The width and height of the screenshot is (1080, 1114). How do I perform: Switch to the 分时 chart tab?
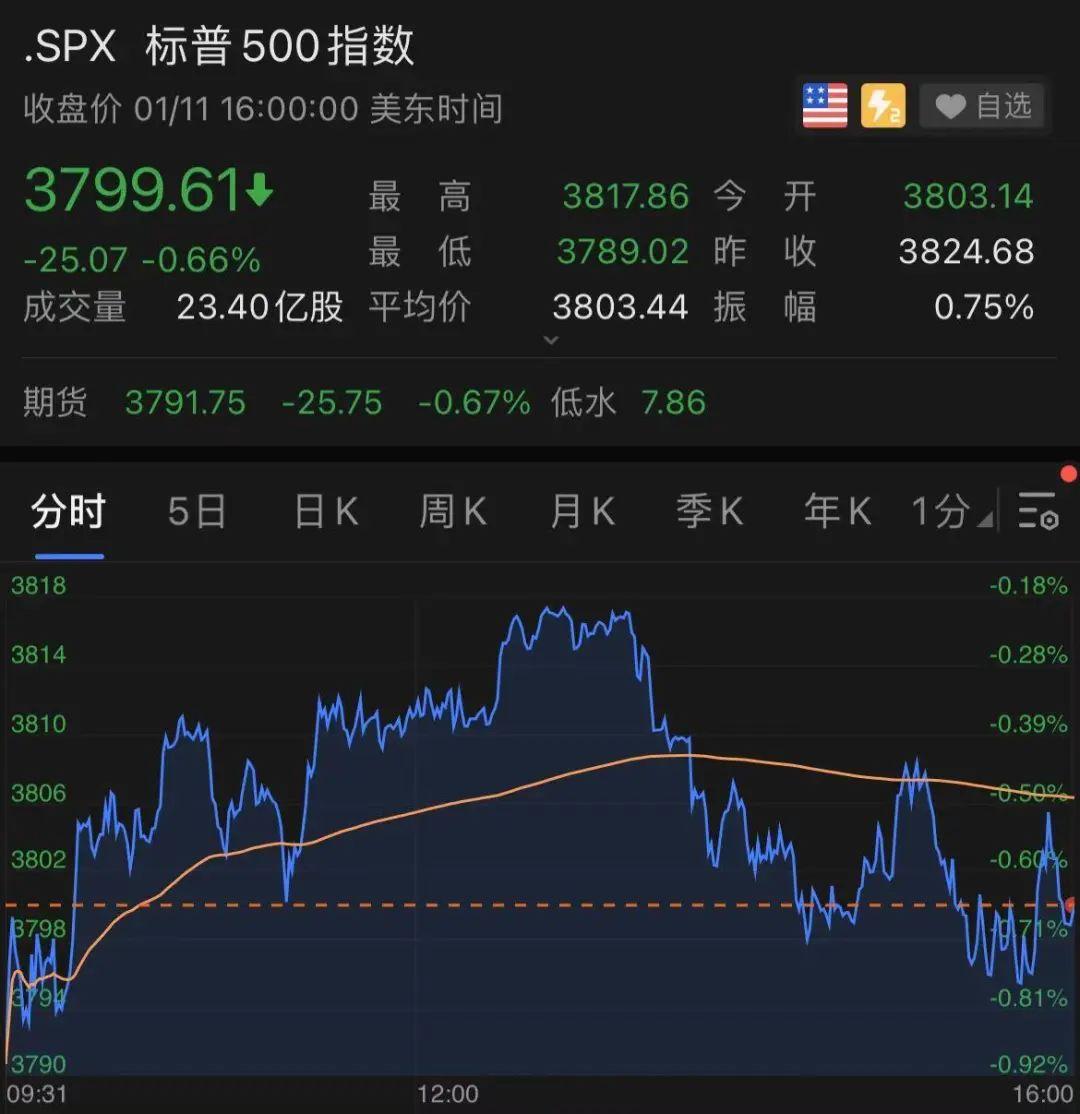[x=68, y=513]
